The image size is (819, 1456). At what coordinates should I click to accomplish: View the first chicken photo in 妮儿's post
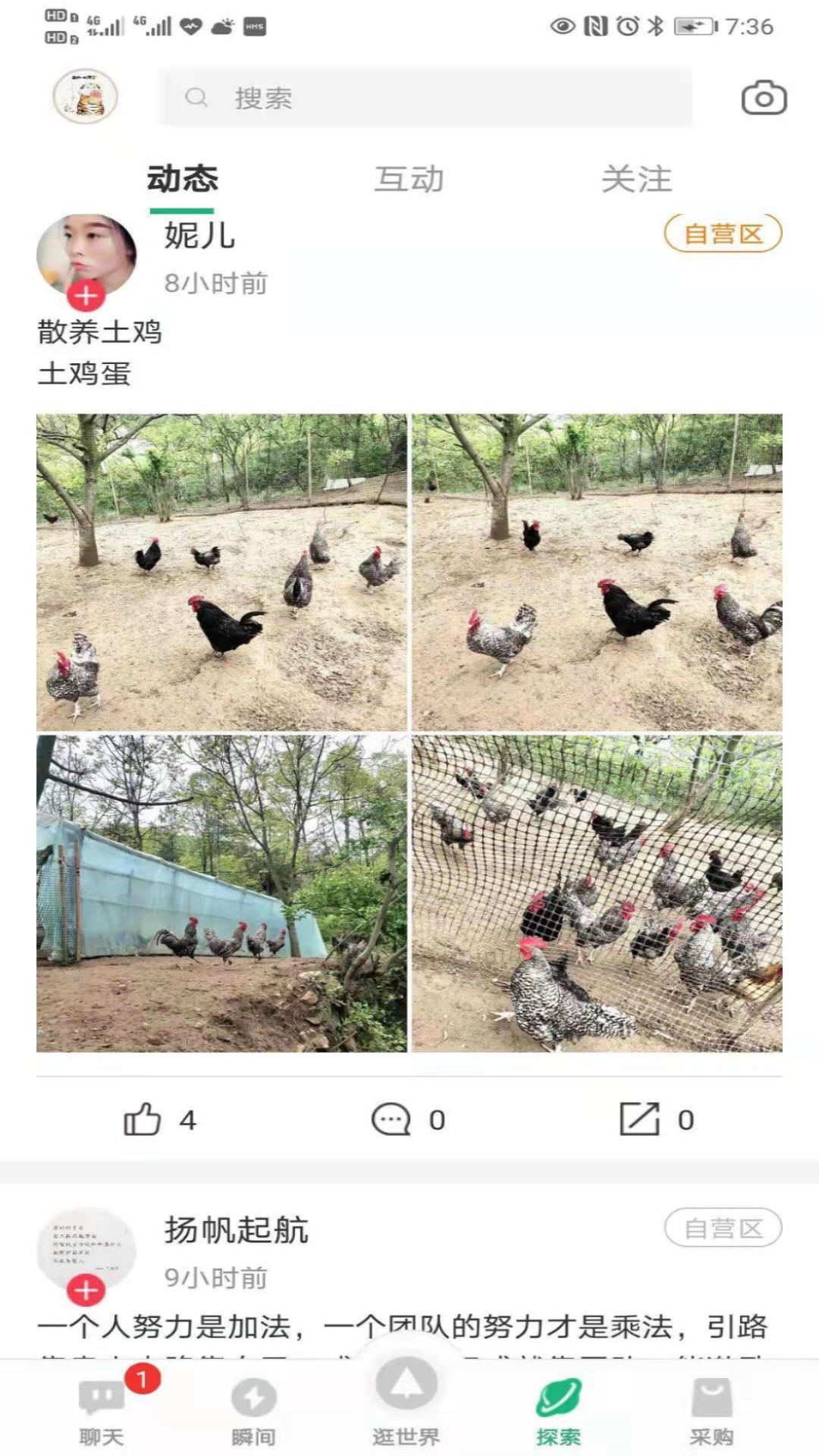221,572
